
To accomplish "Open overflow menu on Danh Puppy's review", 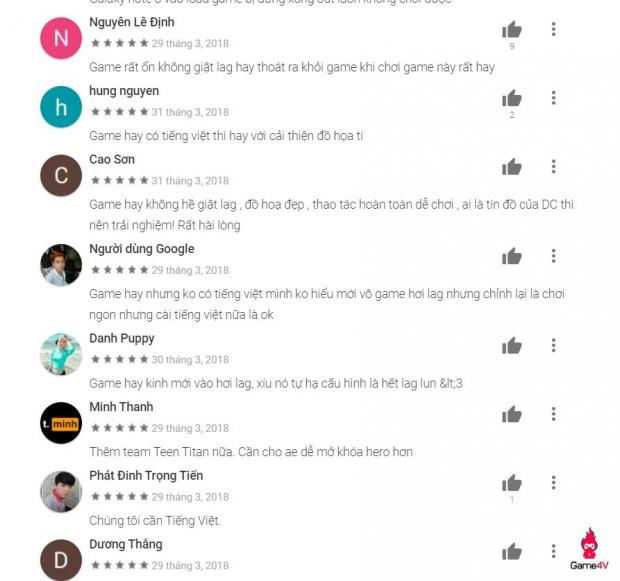I will click(x=554, y=345).
